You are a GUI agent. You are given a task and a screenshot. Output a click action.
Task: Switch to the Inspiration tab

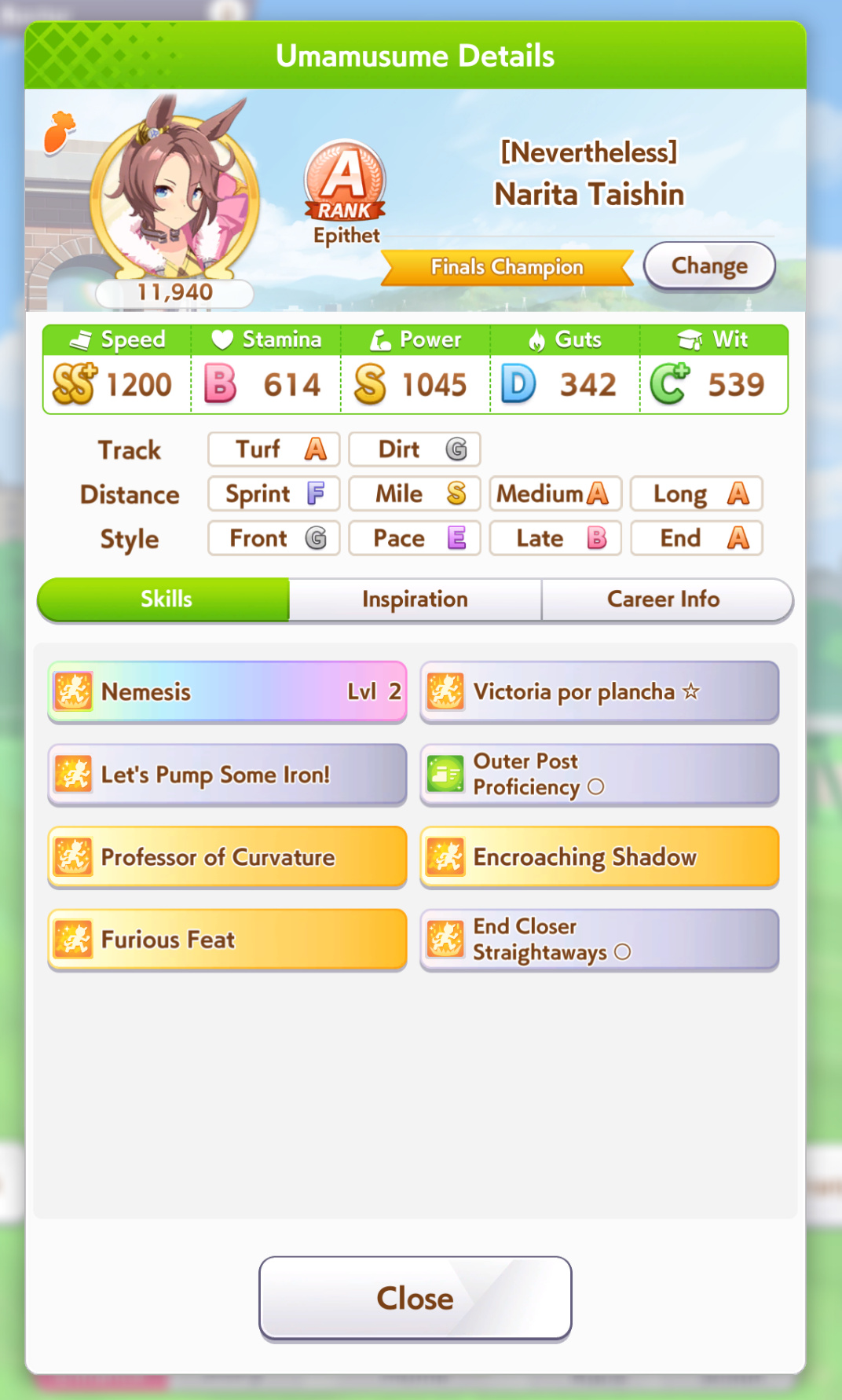point(416,599)
